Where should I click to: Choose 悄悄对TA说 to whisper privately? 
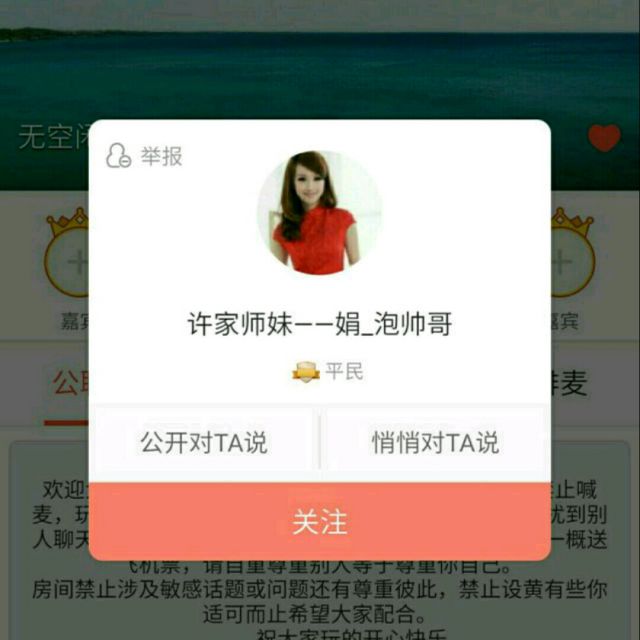435,442
